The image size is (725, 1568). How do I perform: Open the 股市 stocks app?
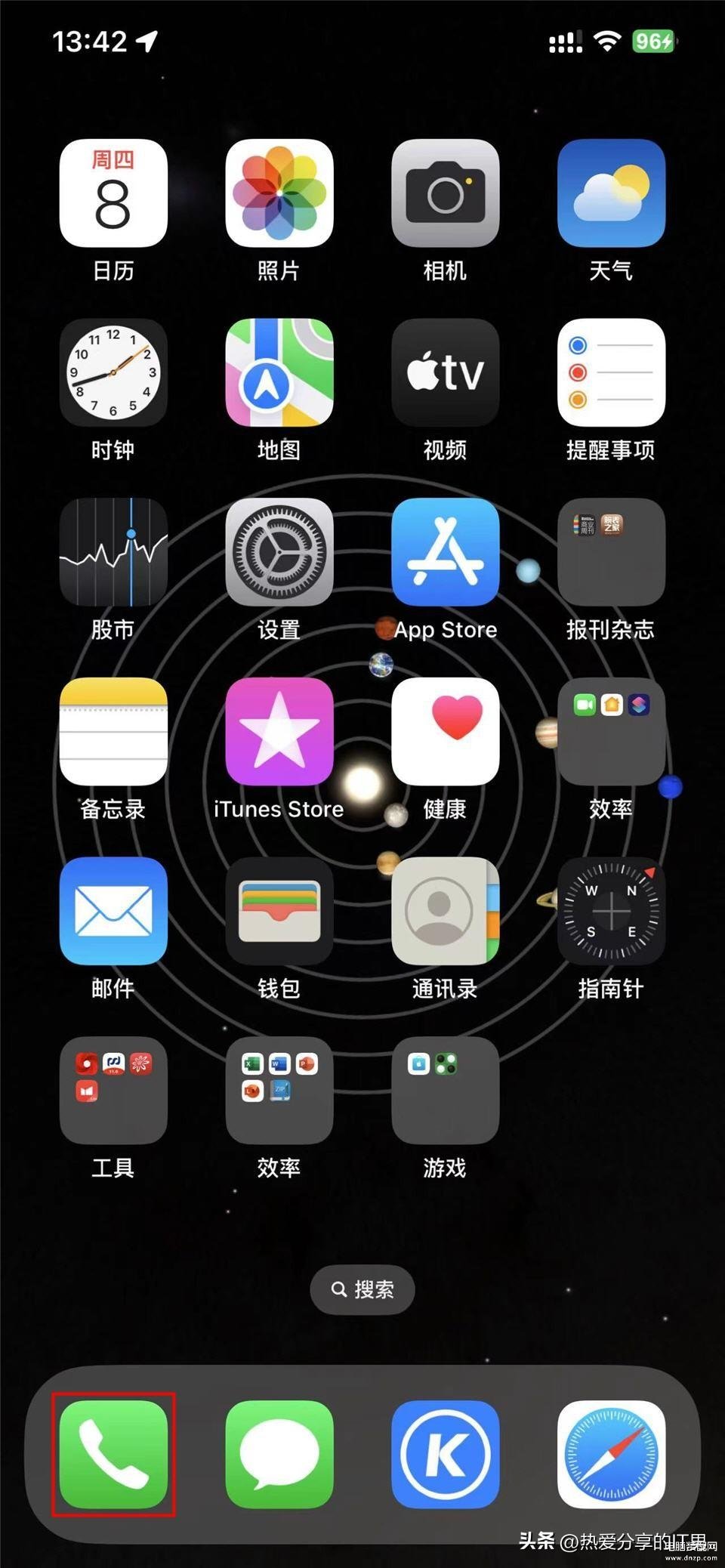click(x=113, y=552)
